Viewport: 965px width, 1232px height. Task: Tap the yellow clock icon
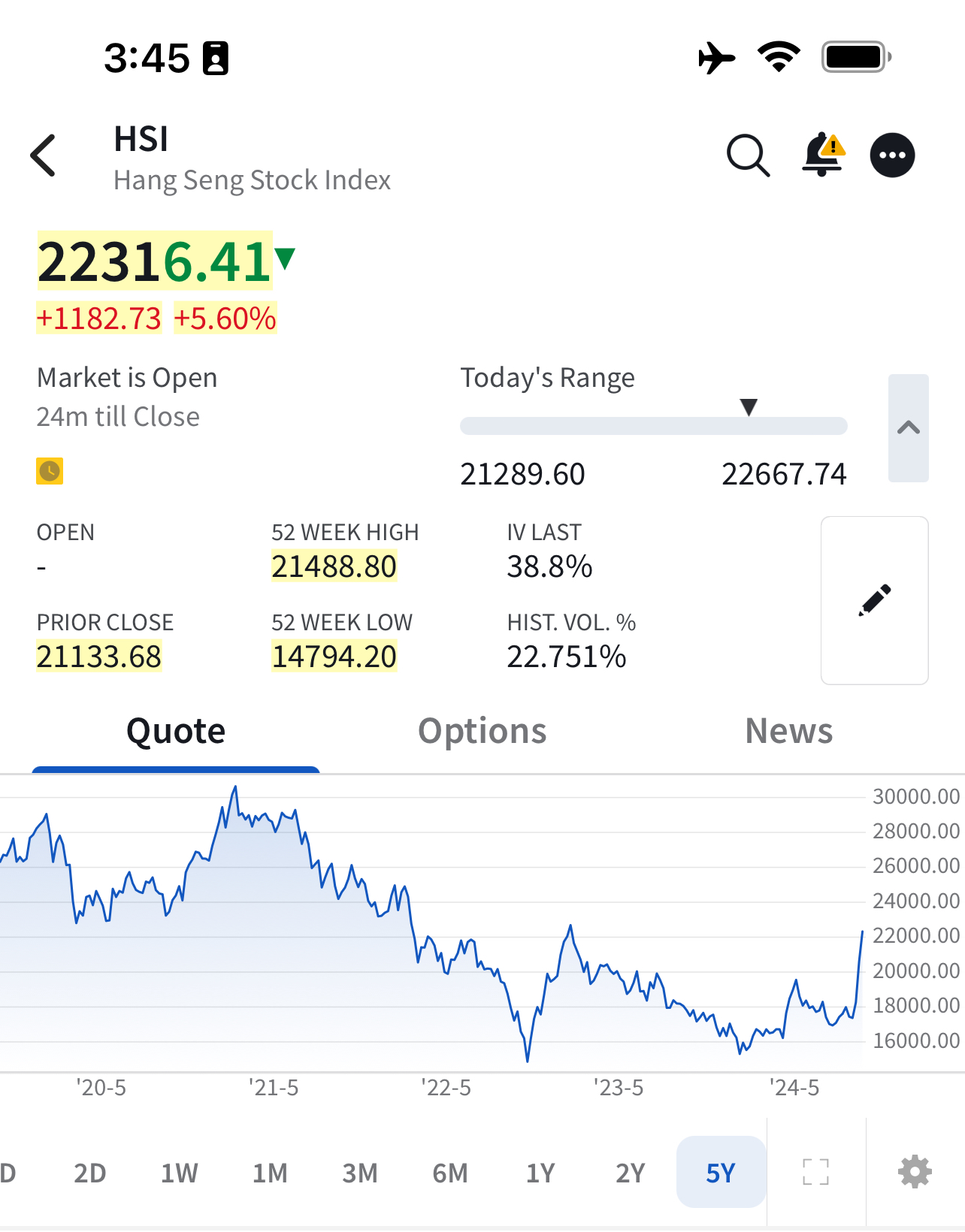[x=50, y=471]
